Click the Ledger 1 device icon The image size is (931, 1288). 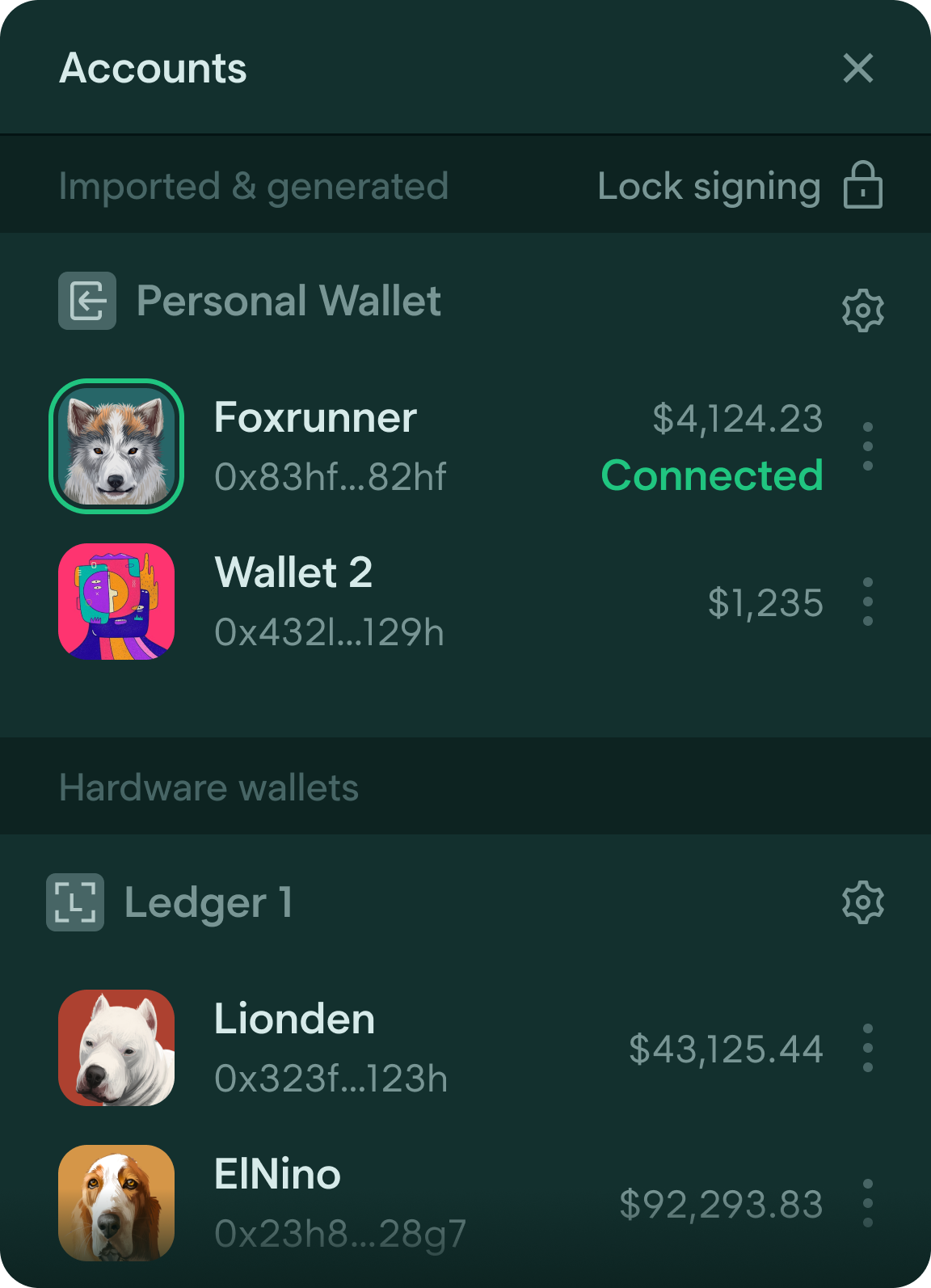pyautogui.click(x=76, y=903)
